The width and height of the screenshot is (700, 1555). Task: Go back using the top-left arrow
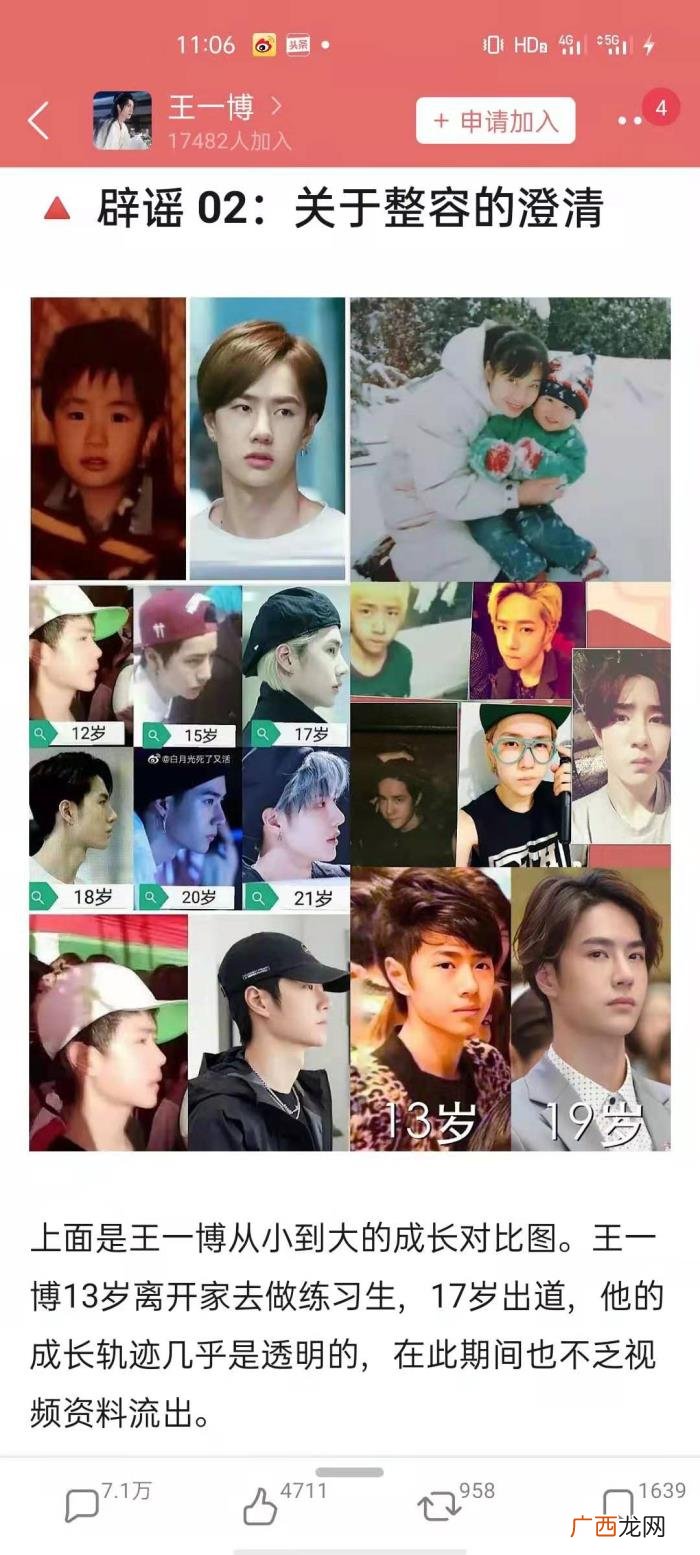pos(38,121)
